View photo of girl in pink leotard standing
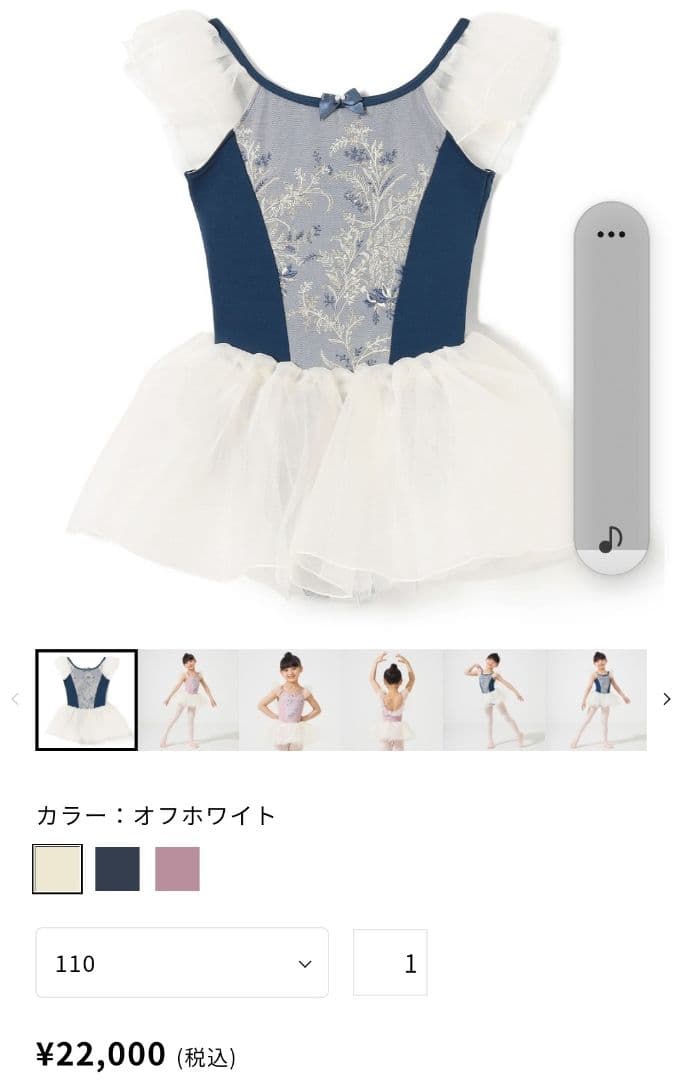 tap(188, 700)
